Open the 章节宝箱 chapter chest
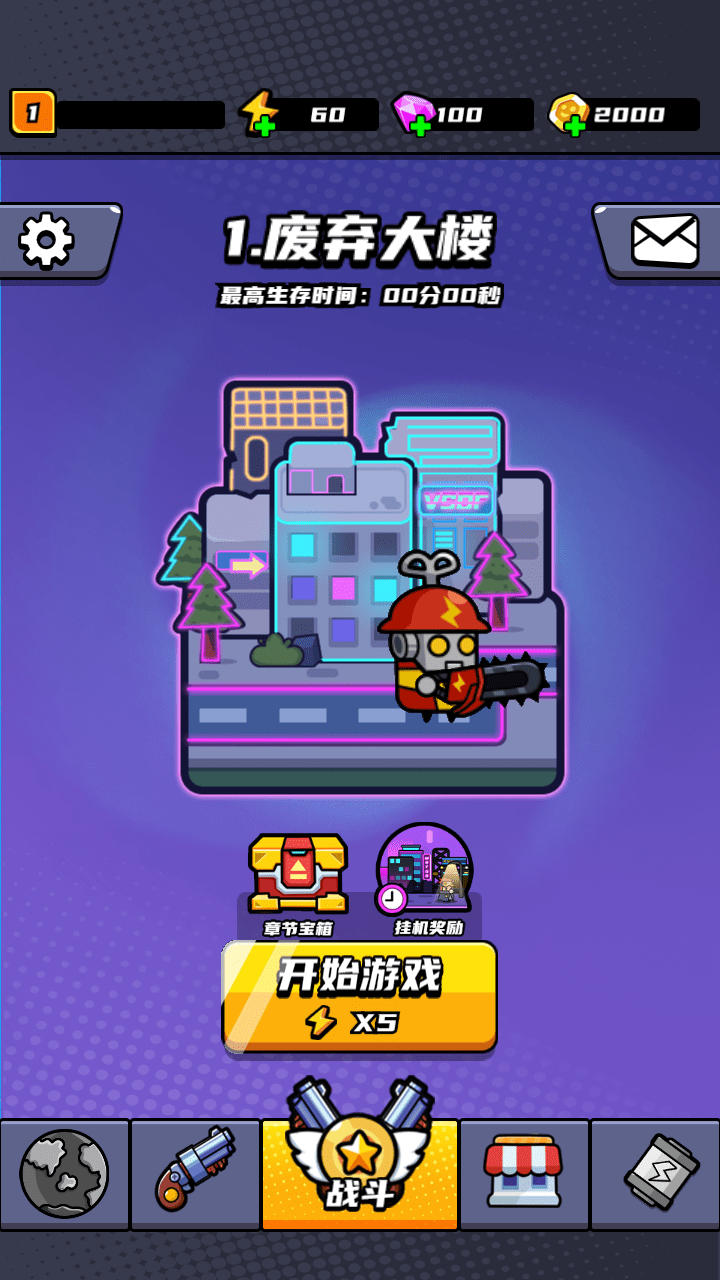The image size is (720, 1280). 298,876
